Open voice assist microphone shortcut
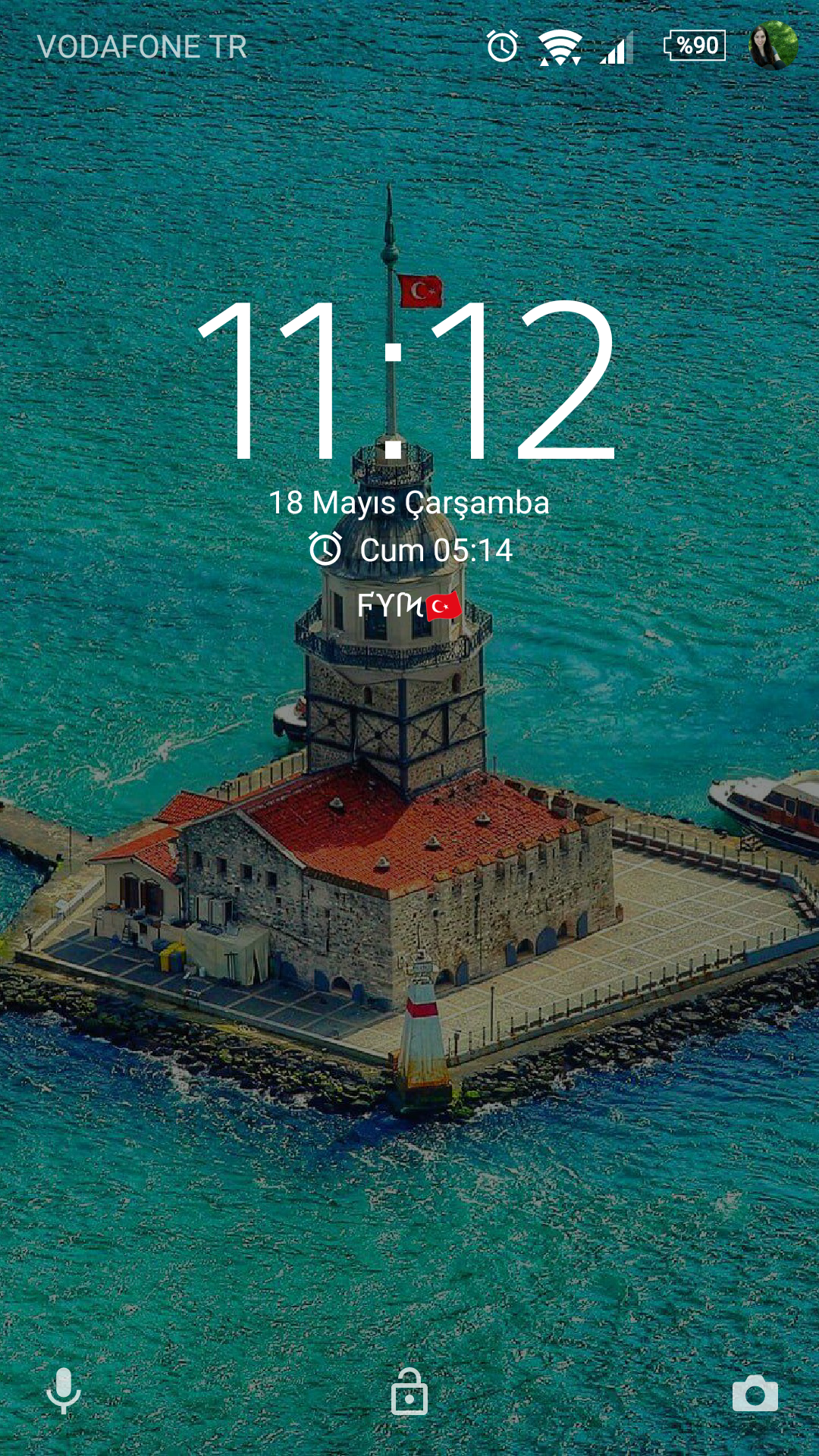 [x=64, y=1391]
